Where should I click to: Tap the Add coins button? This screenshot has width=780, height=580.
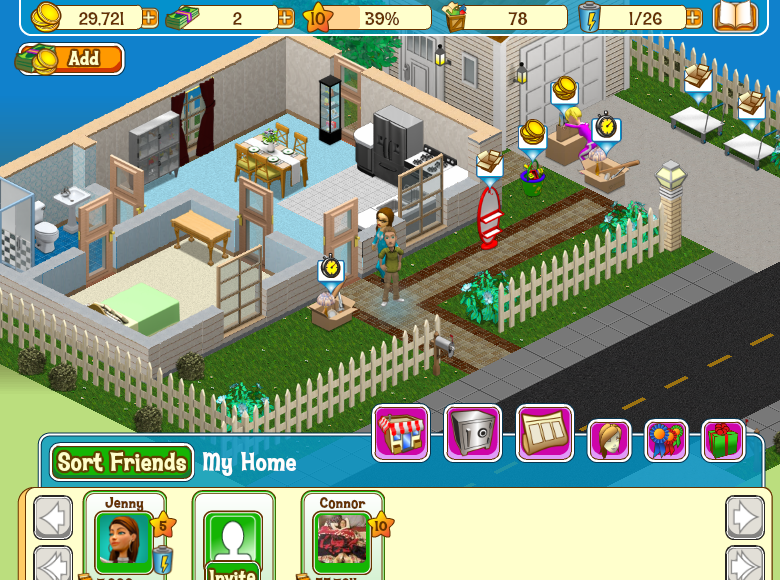click(x=70, y=59)
